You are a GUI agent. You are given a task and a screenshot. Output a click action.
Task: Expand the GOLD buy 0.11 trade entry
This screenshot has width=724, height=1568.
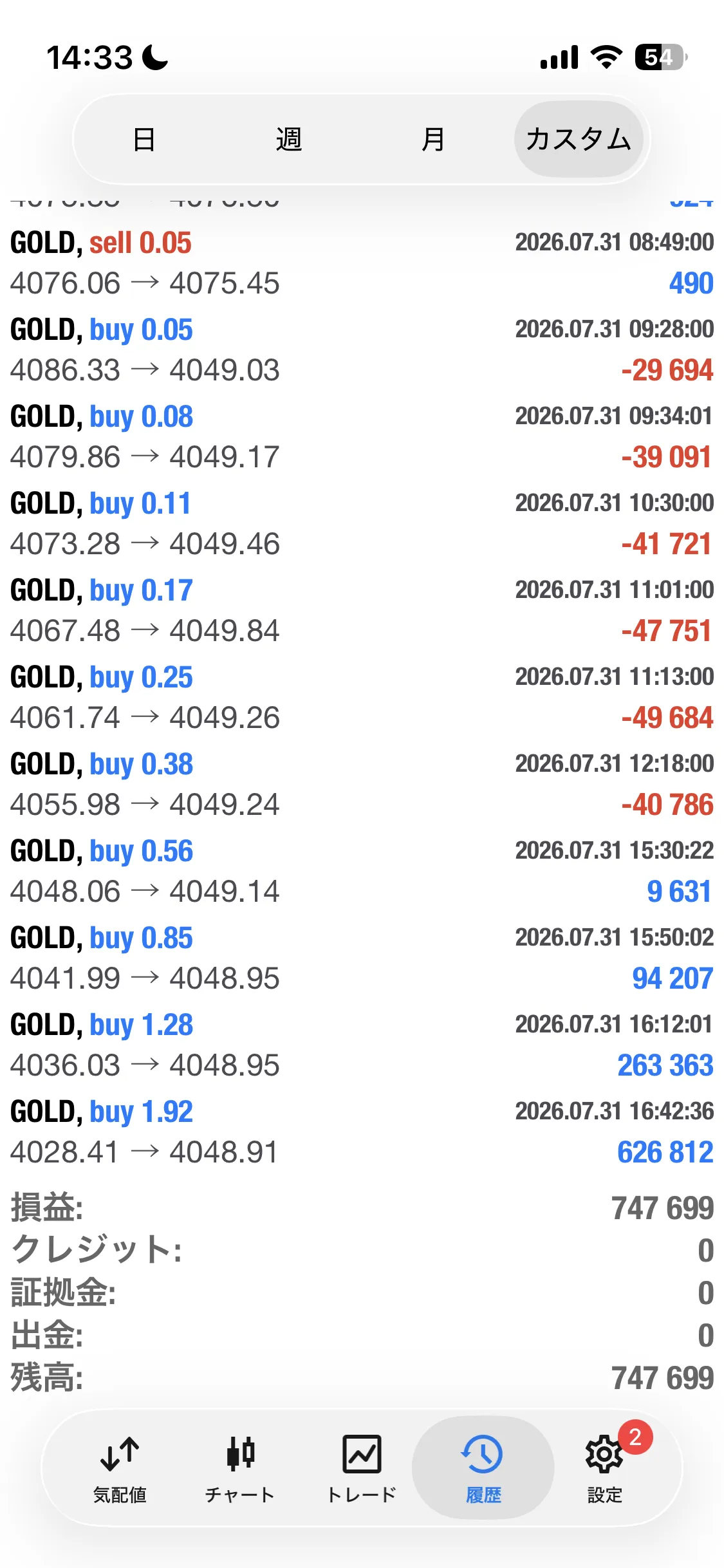pos(362,524)
